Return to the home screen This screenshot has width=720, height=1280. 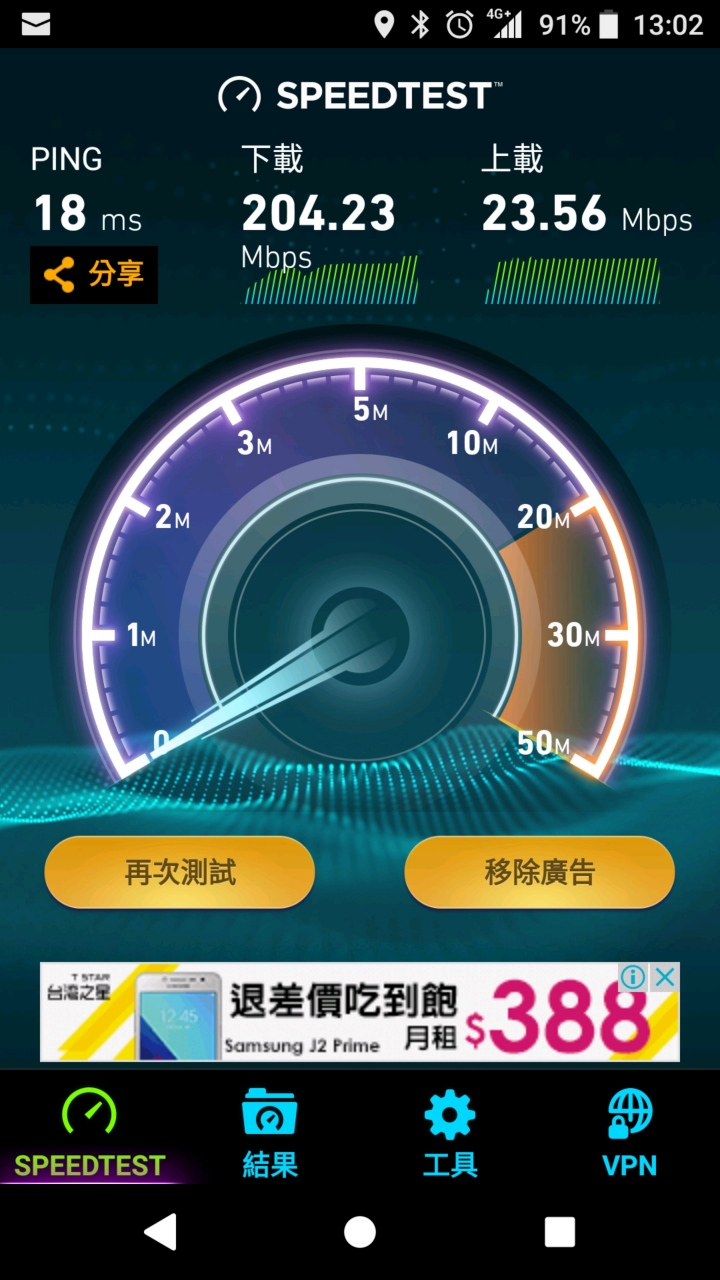click(x=360, y=1232)
